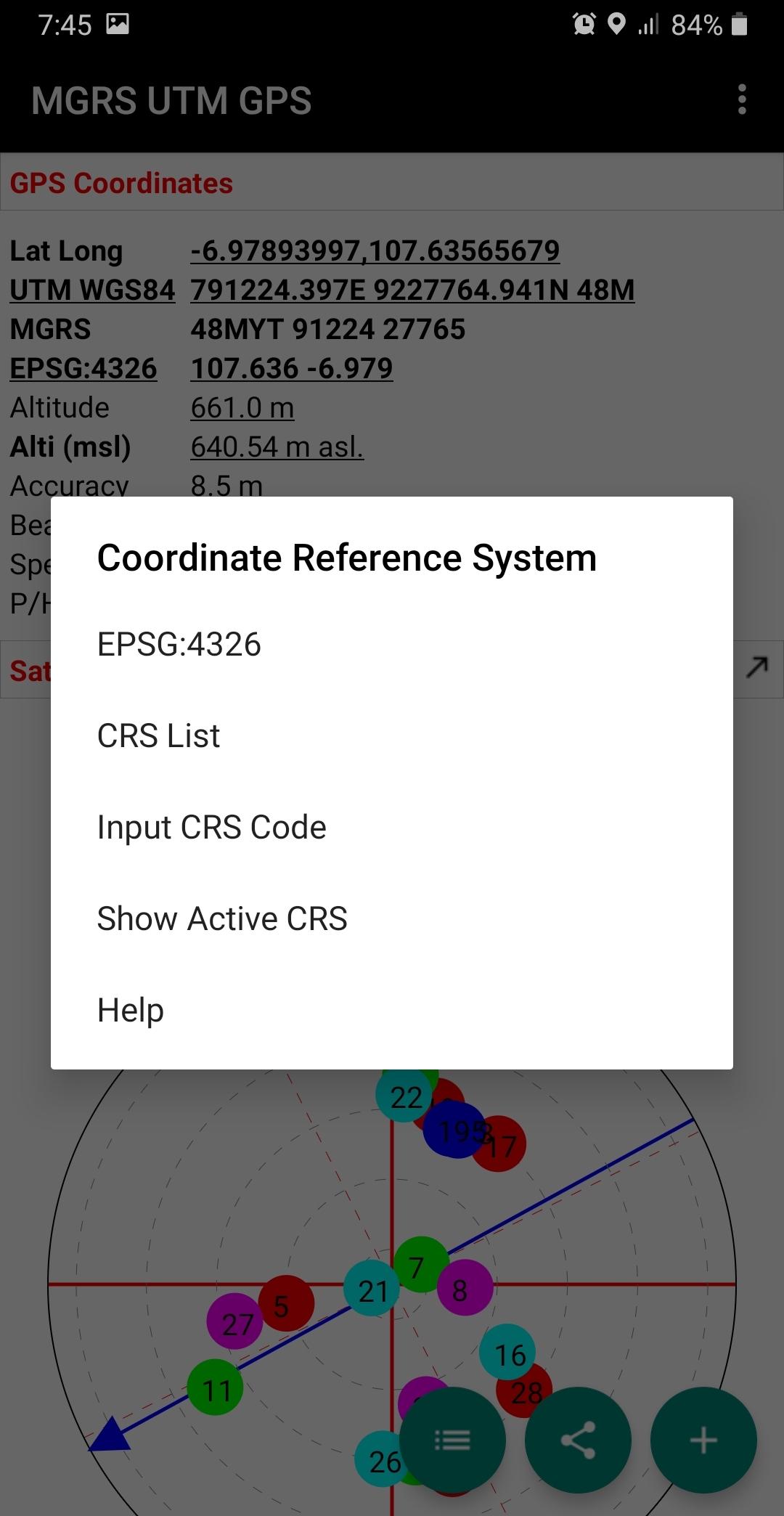Open the CRS List option
784x1516 pixels.
pos(158,735)
